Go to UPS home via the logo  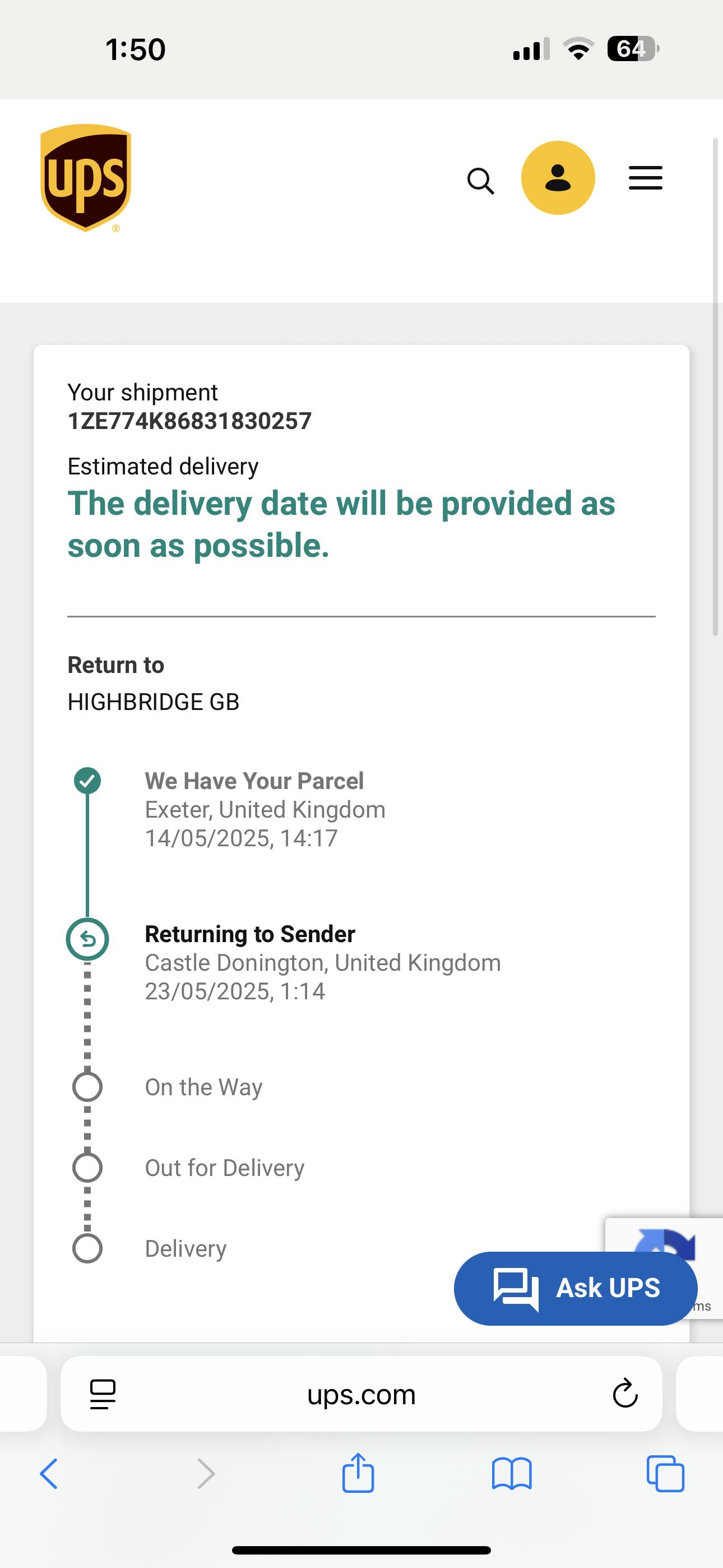(x=86, y=177)
